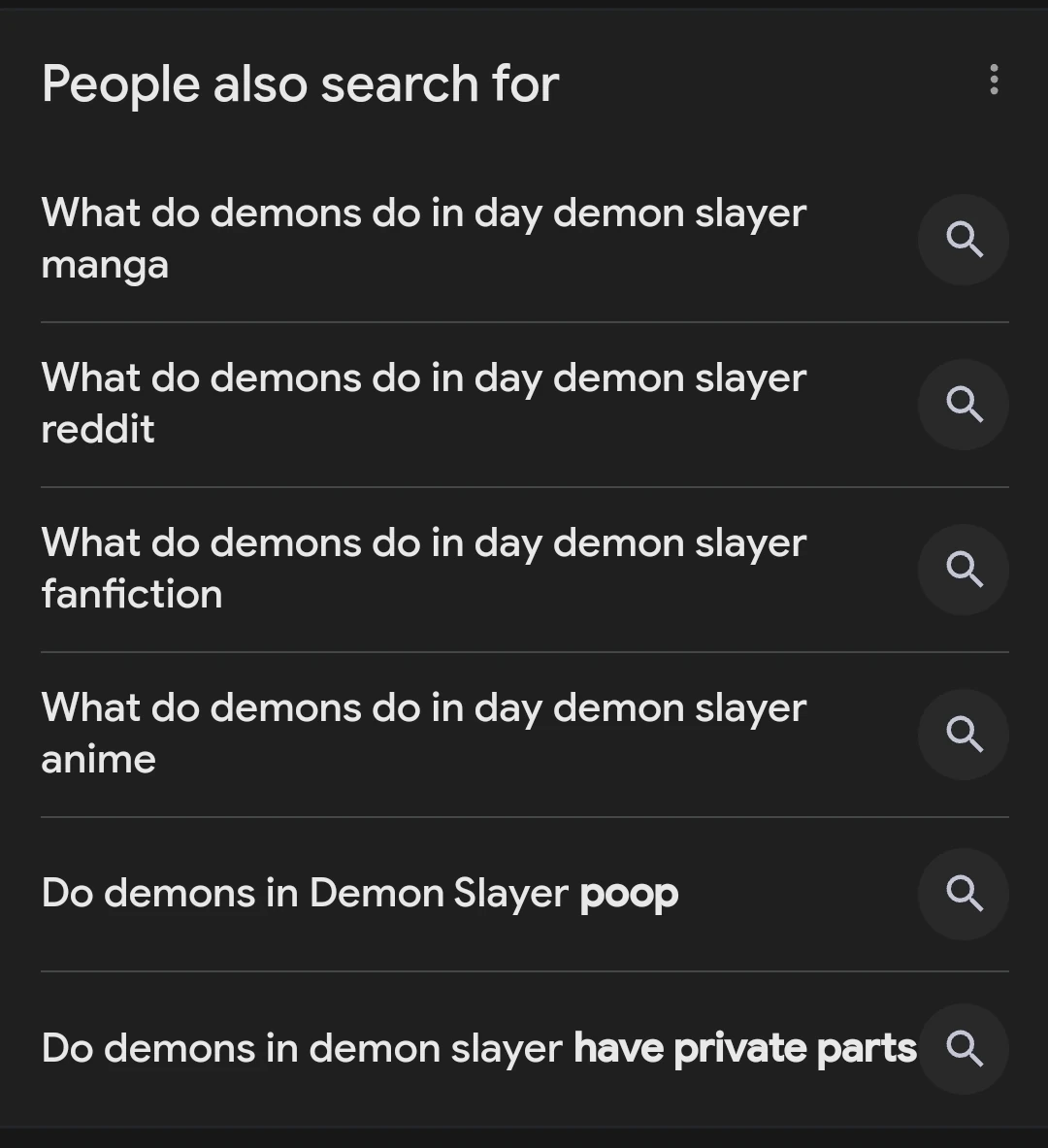Screen dimensions: 1048x1148
Task: Click the magnifier icon beside the fanfiction suggestion
Action: point(963,570)
